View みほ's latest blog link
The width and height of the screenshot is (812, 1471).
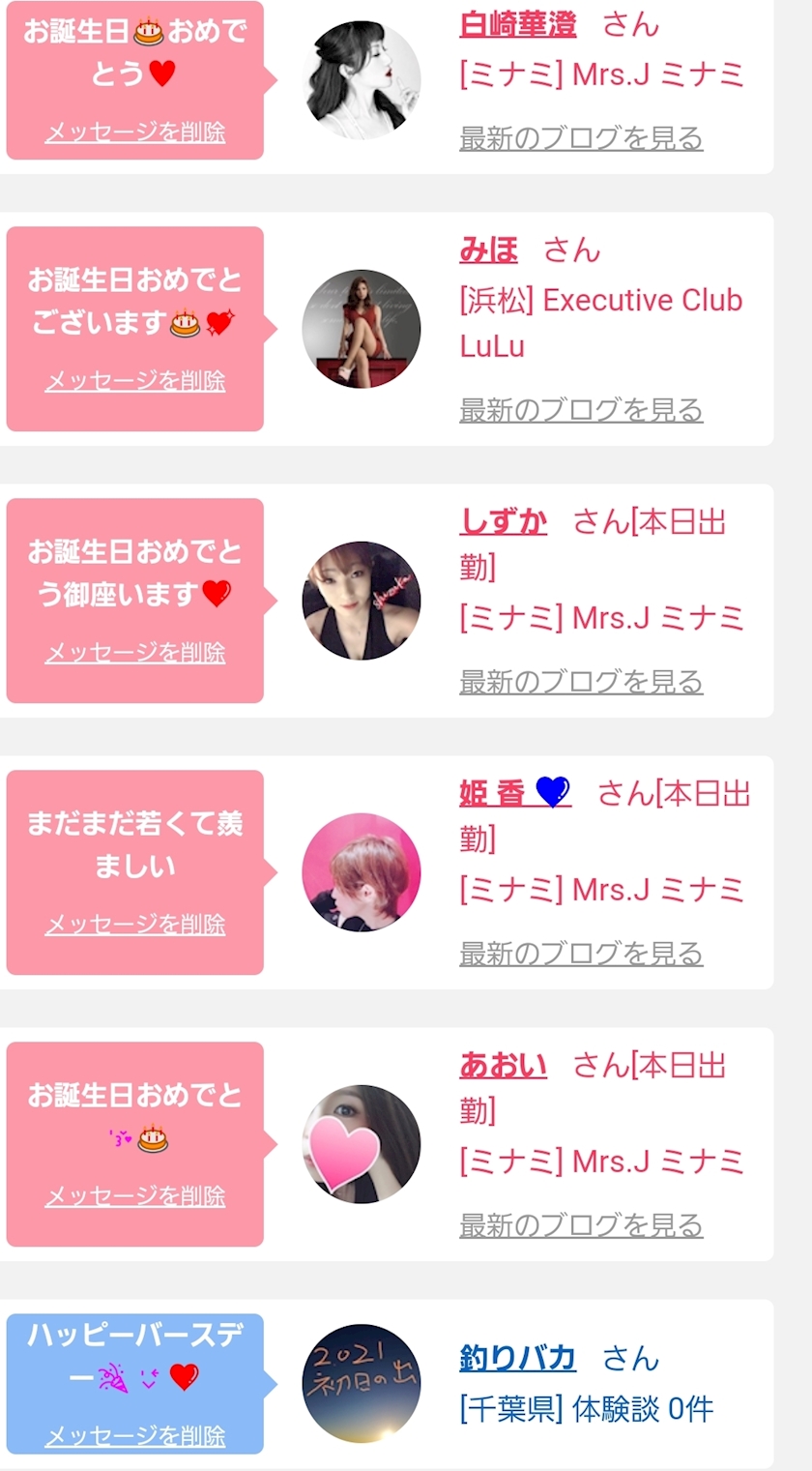coord(581,410)
